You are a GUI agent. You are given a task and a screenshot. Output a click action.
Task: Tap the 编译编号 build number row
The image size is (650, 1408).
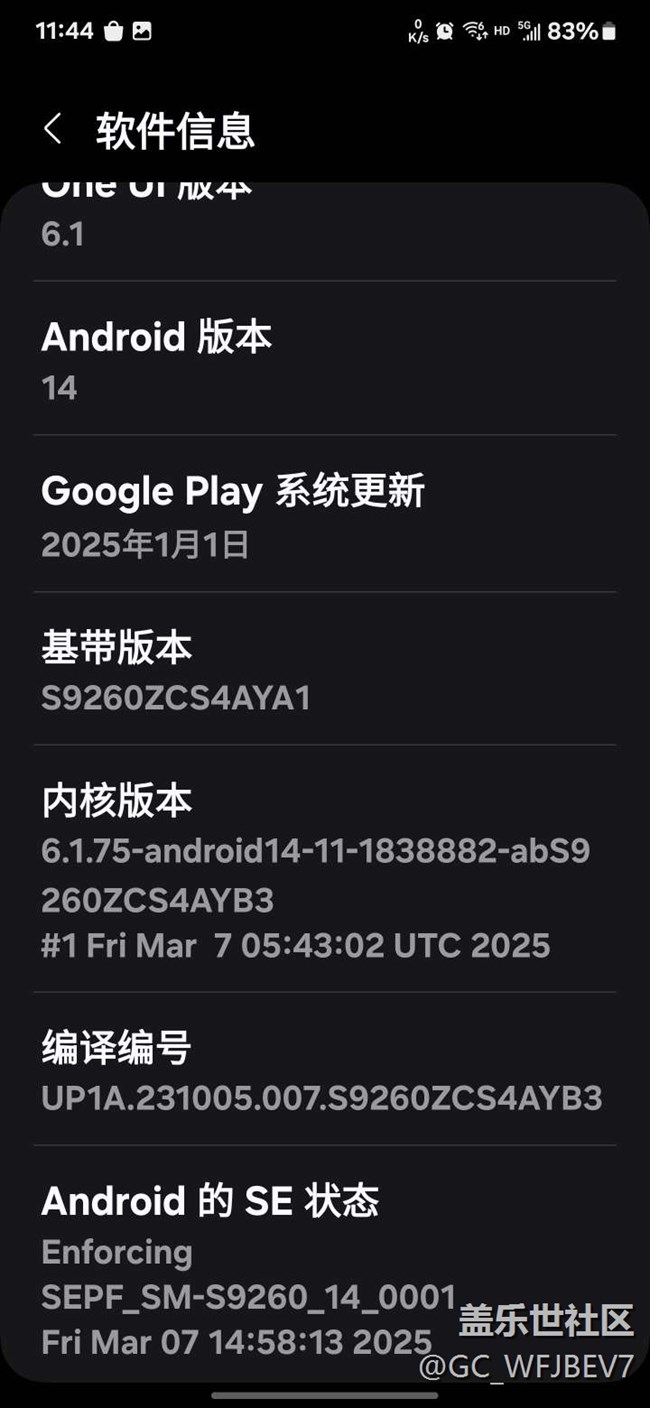(x=324, y=1071)
